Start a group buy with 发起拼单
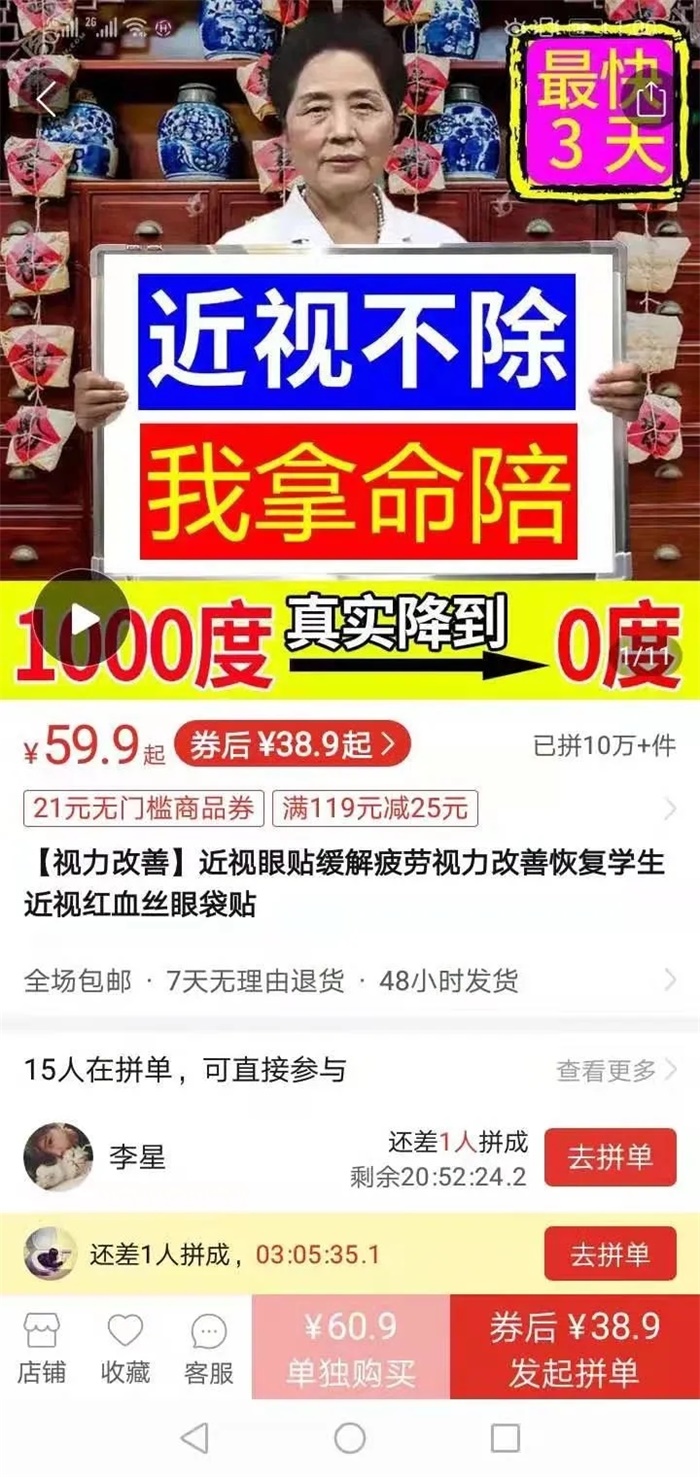The width and height of the screenshot is (700, 1477). tap(574, 1347)
